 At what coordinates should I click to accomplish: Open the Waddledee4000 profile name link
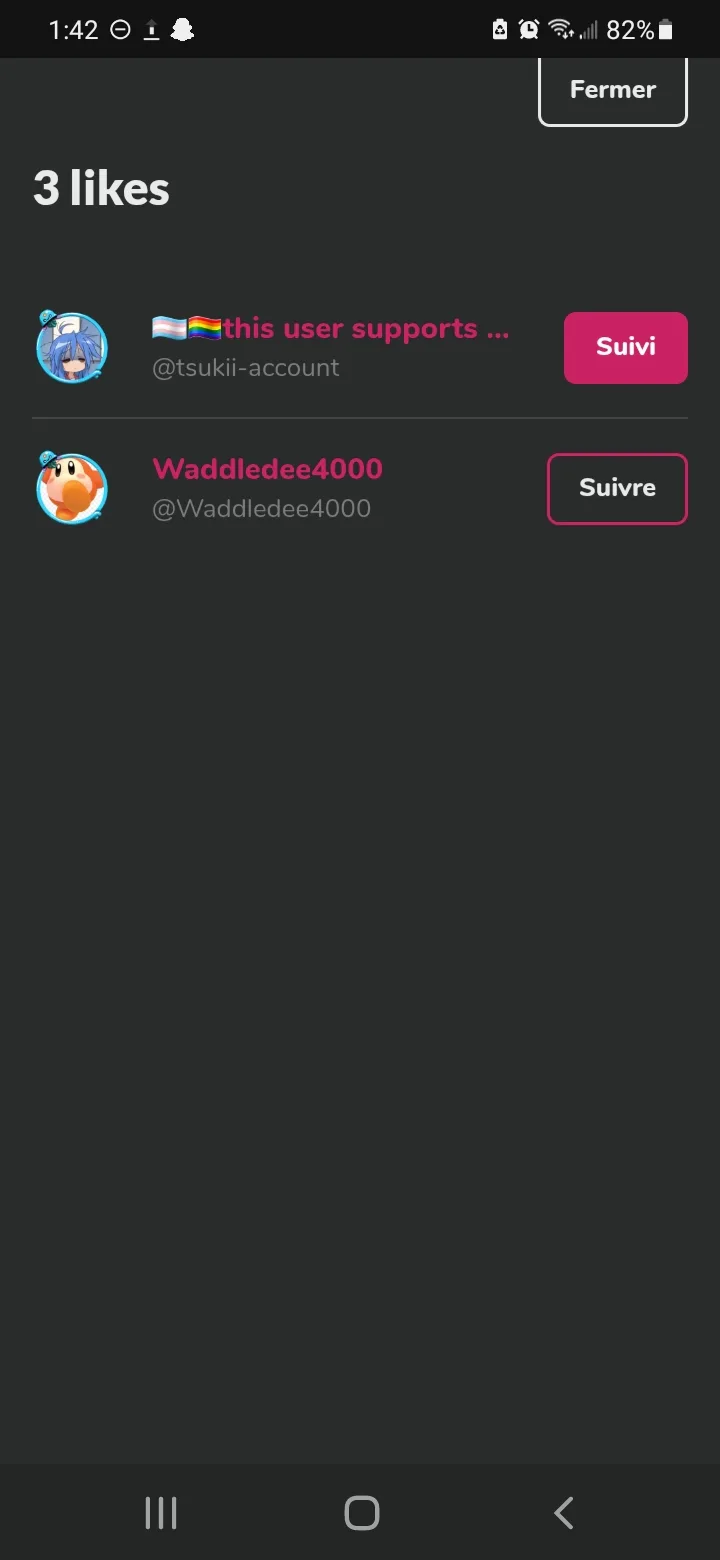267,469
